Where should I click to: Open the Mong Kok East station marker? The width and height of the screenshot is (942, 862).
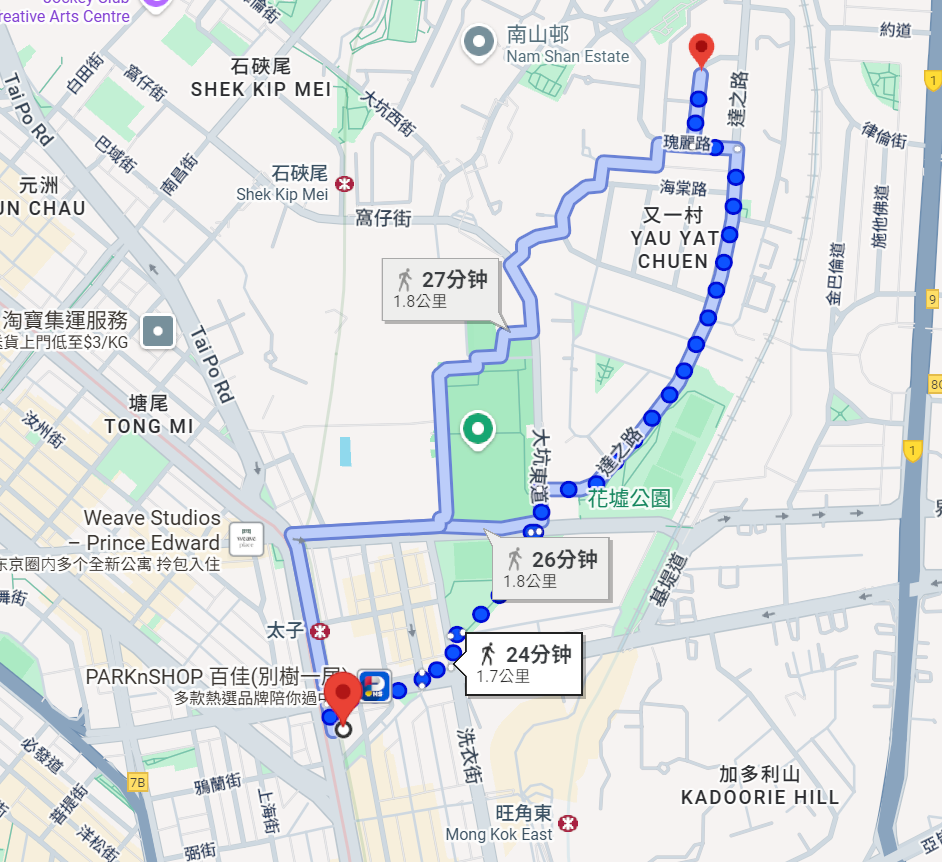pyautogui.click(x=568, y=822)
